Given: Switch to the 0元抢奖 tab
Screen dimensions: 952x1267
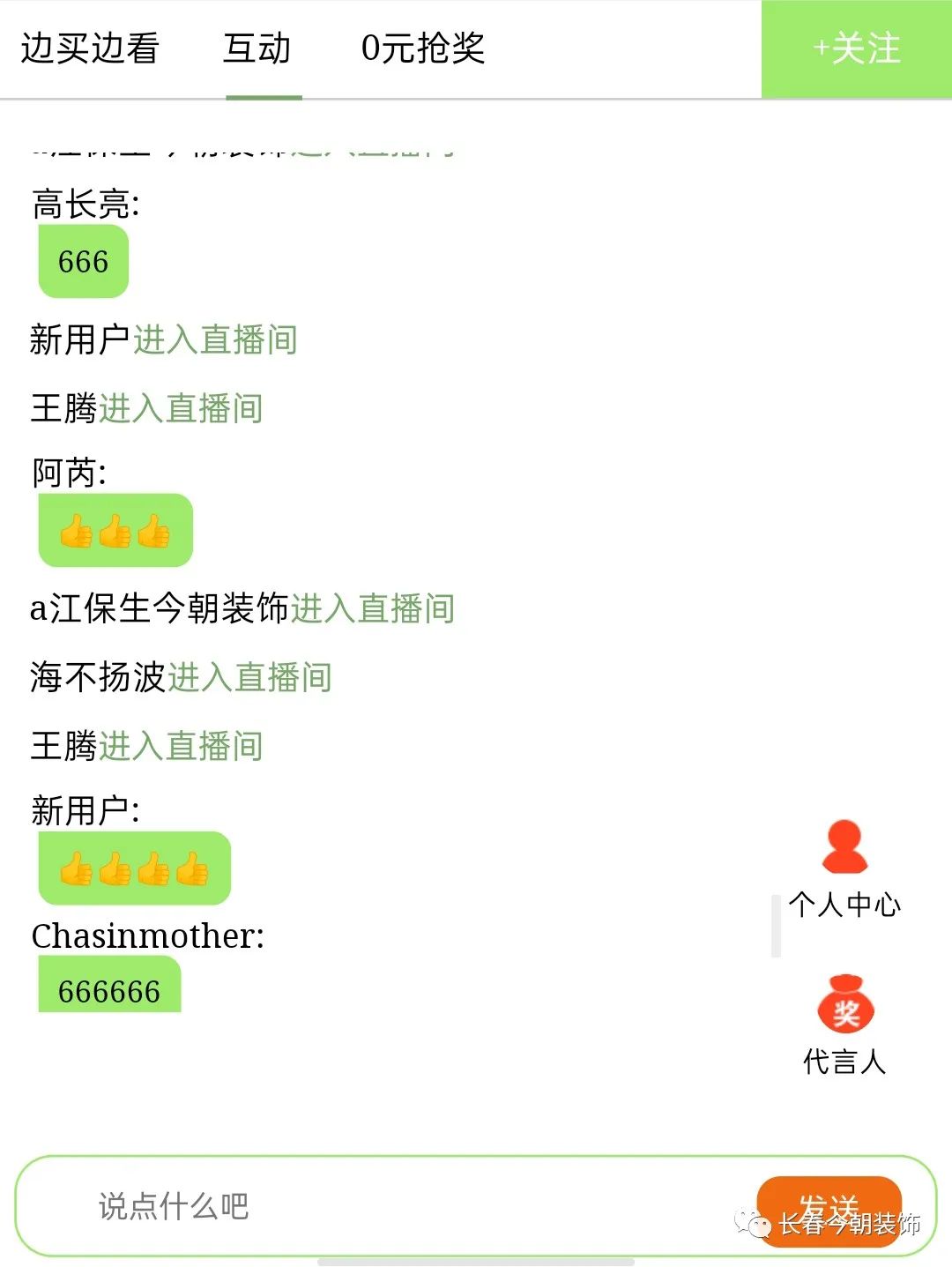Looking at the screenshot, I should pyautogui.click(x=425, y=50).
